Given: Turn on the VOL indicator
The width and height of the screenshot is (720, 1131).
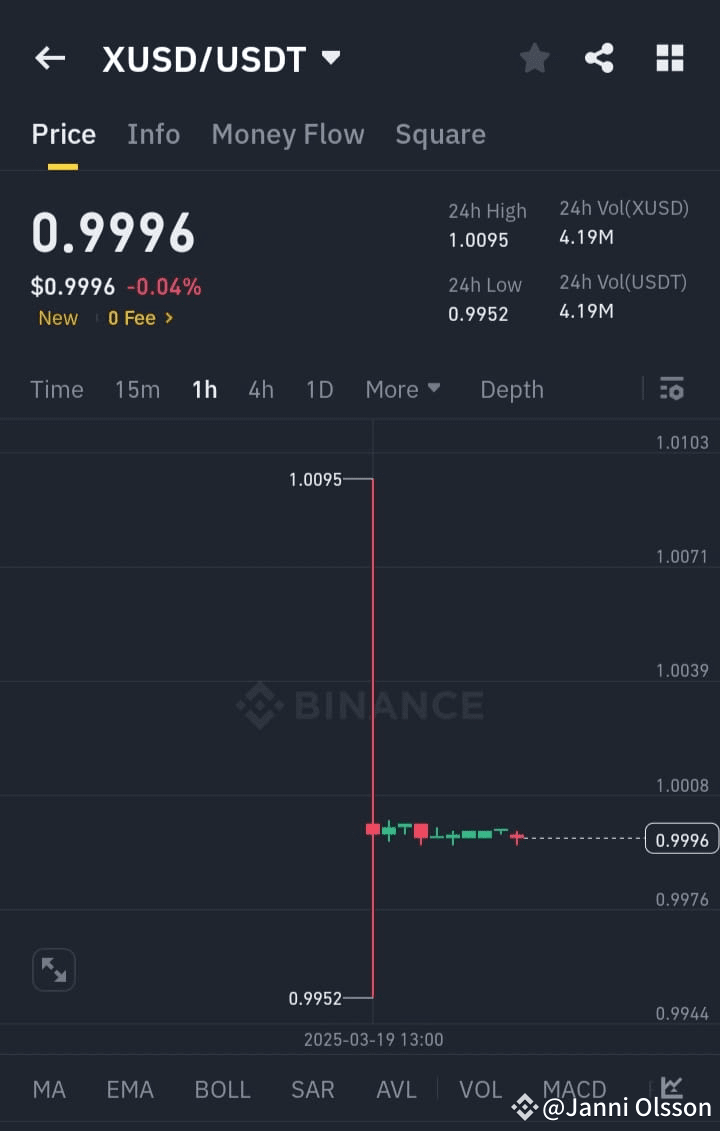Looking at the screenshot, I should click(x=480, y=1089).
